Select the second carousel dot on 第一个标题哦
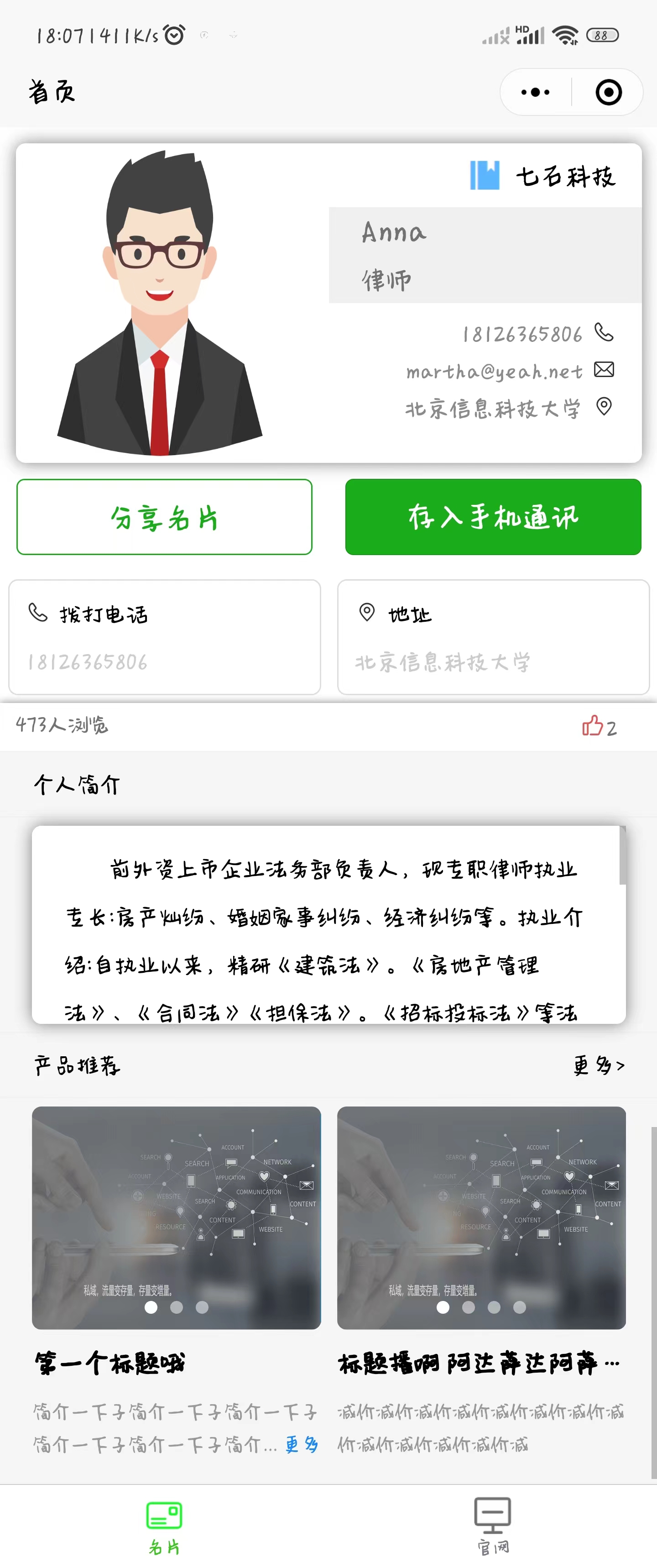The height and width of the screenshot is (1568, 657). tap(176, 1307)
